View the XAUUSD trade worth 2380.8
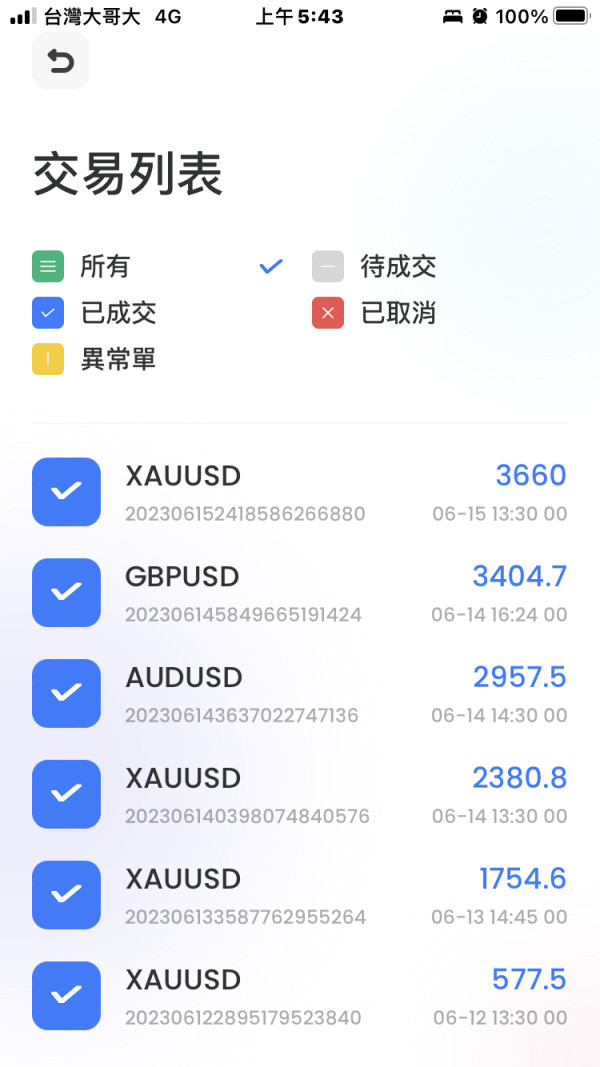600x1067 pixels. (299, 794)
